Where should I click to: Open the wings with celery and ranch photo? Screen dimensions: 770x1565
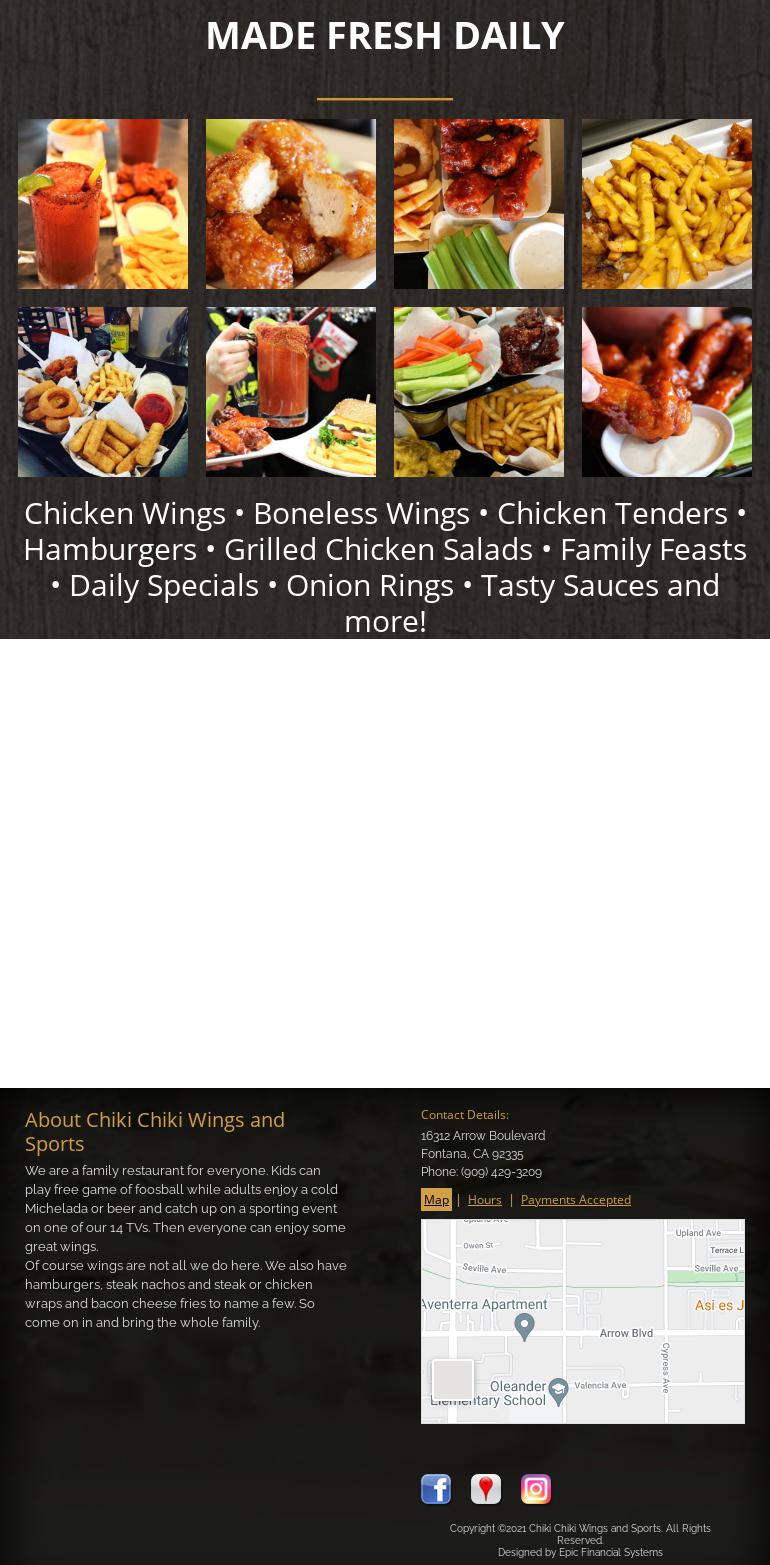point(479,204)
